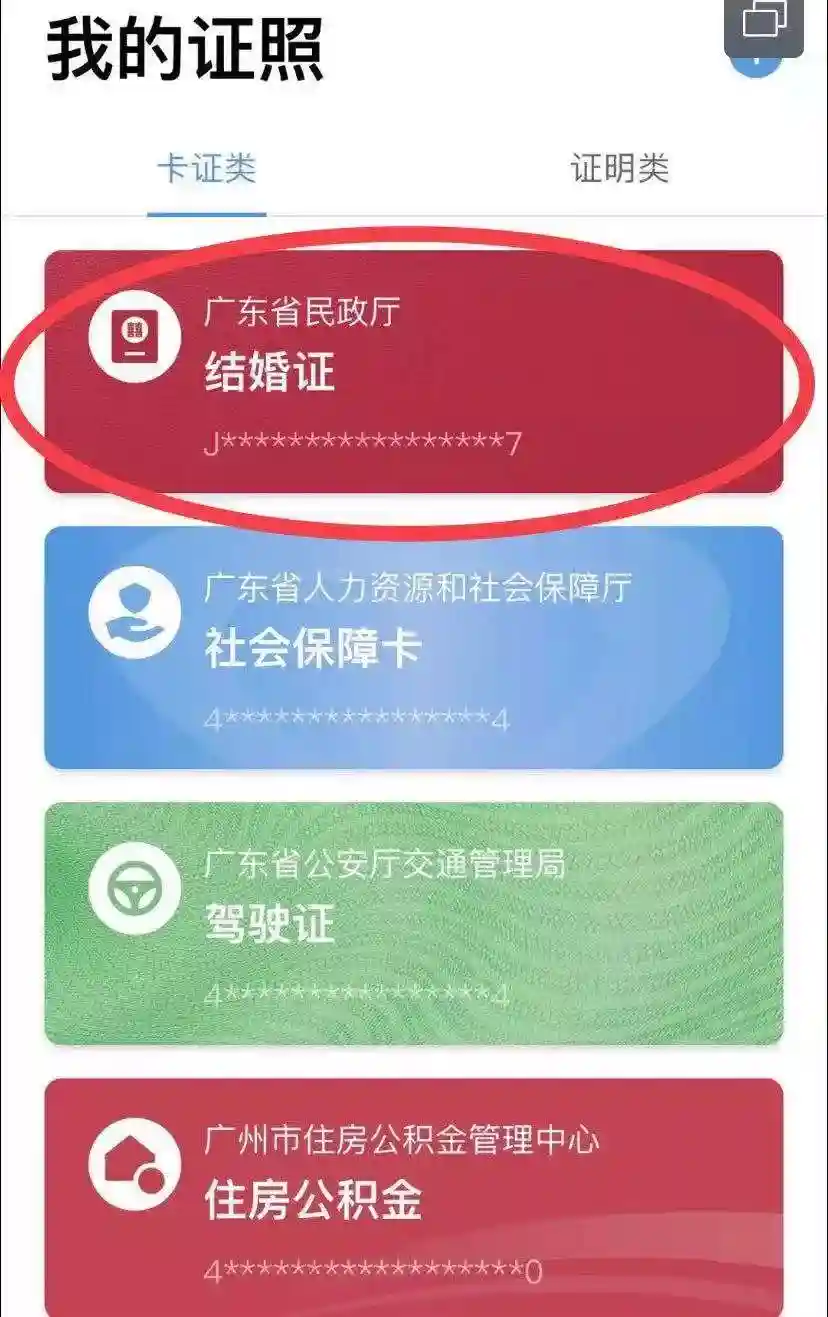Screen dimensions: 828x1317
Task: Open the 社会保障卡 card
Action: (x=413, y=648)
